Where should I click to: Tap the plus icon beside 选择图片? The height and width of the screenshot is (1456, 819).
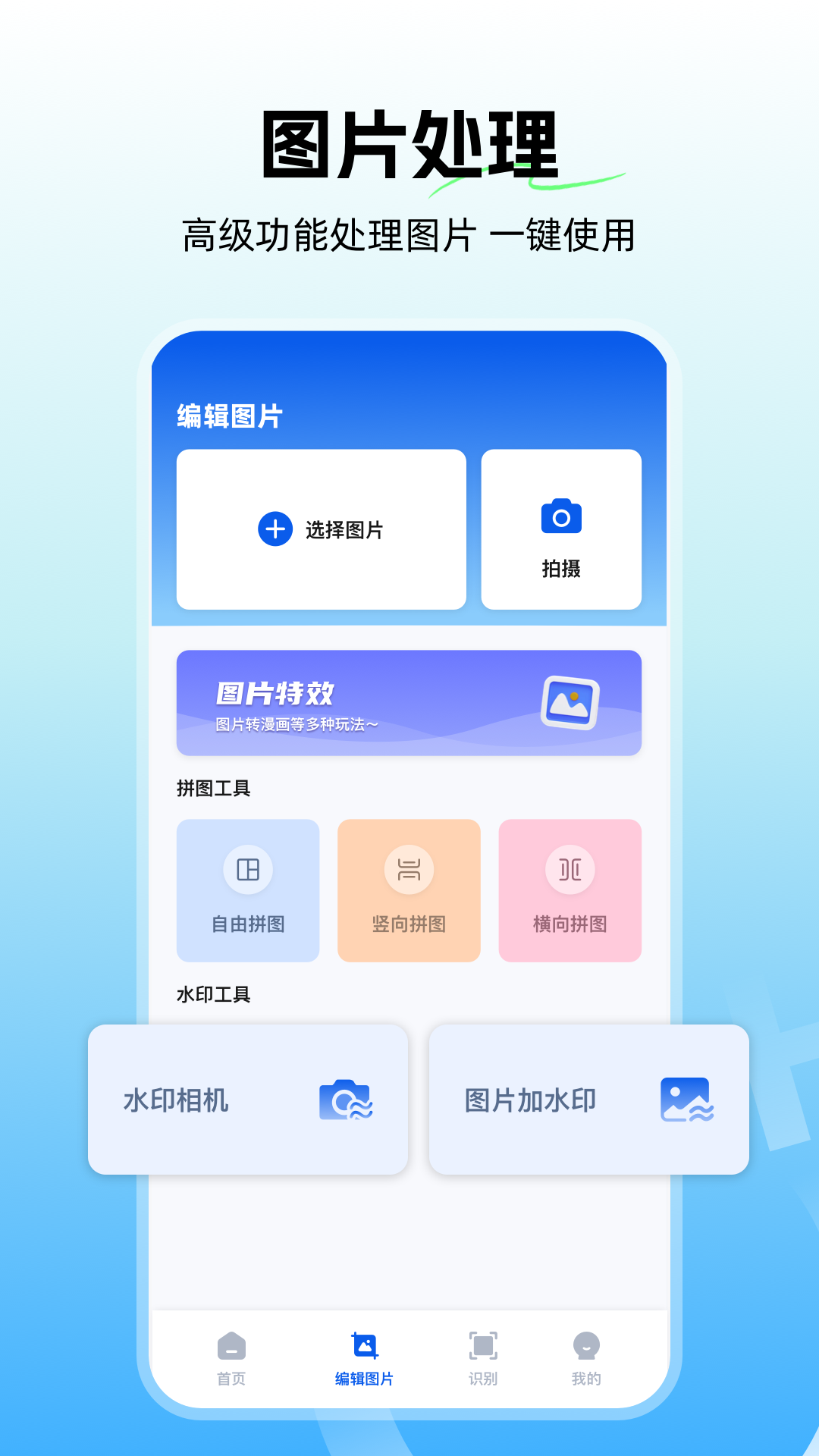tap(275, 529)
